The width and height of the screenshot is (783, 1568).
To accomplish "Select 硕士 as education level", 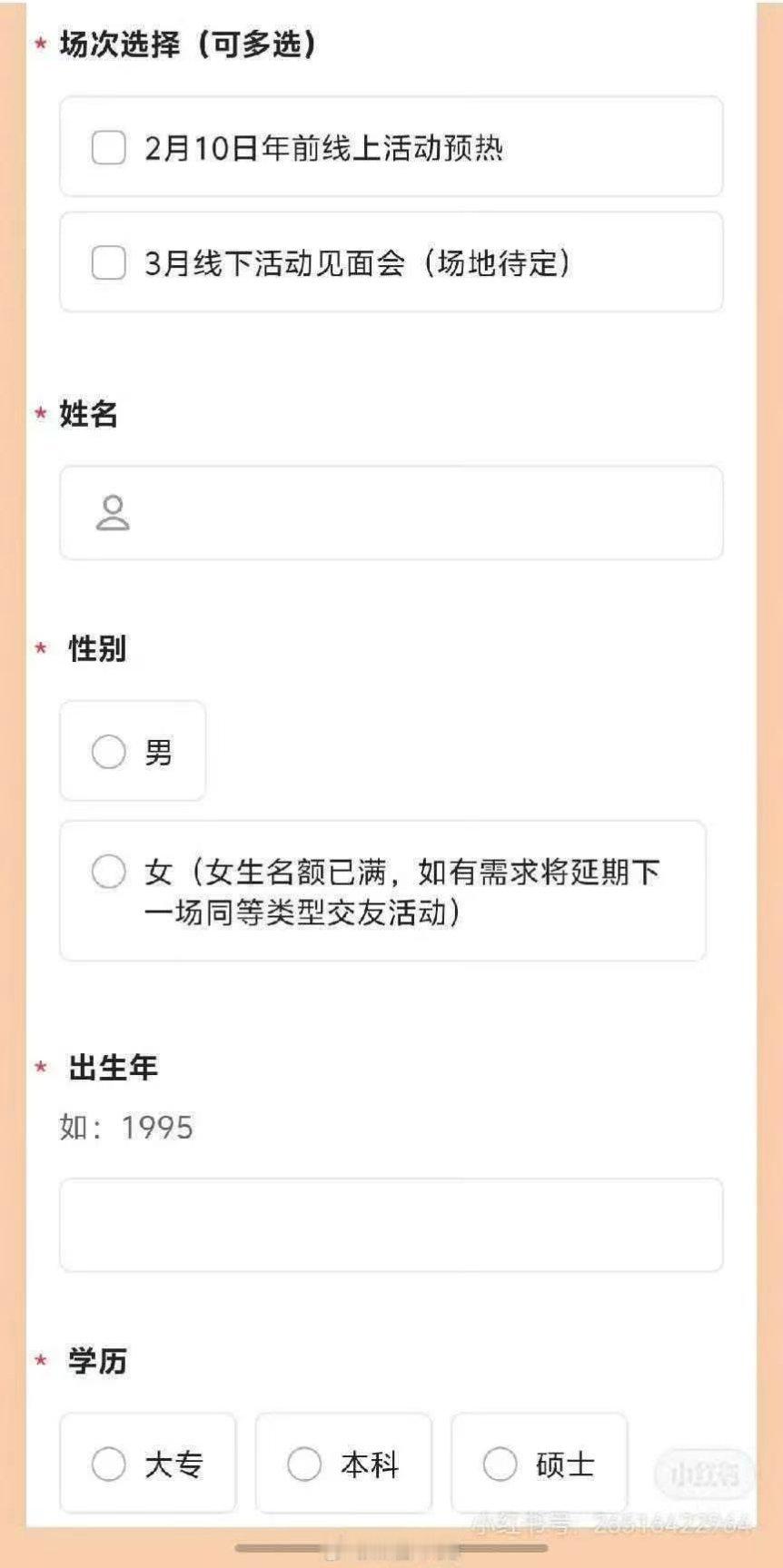I will [x=499, y=1464].
